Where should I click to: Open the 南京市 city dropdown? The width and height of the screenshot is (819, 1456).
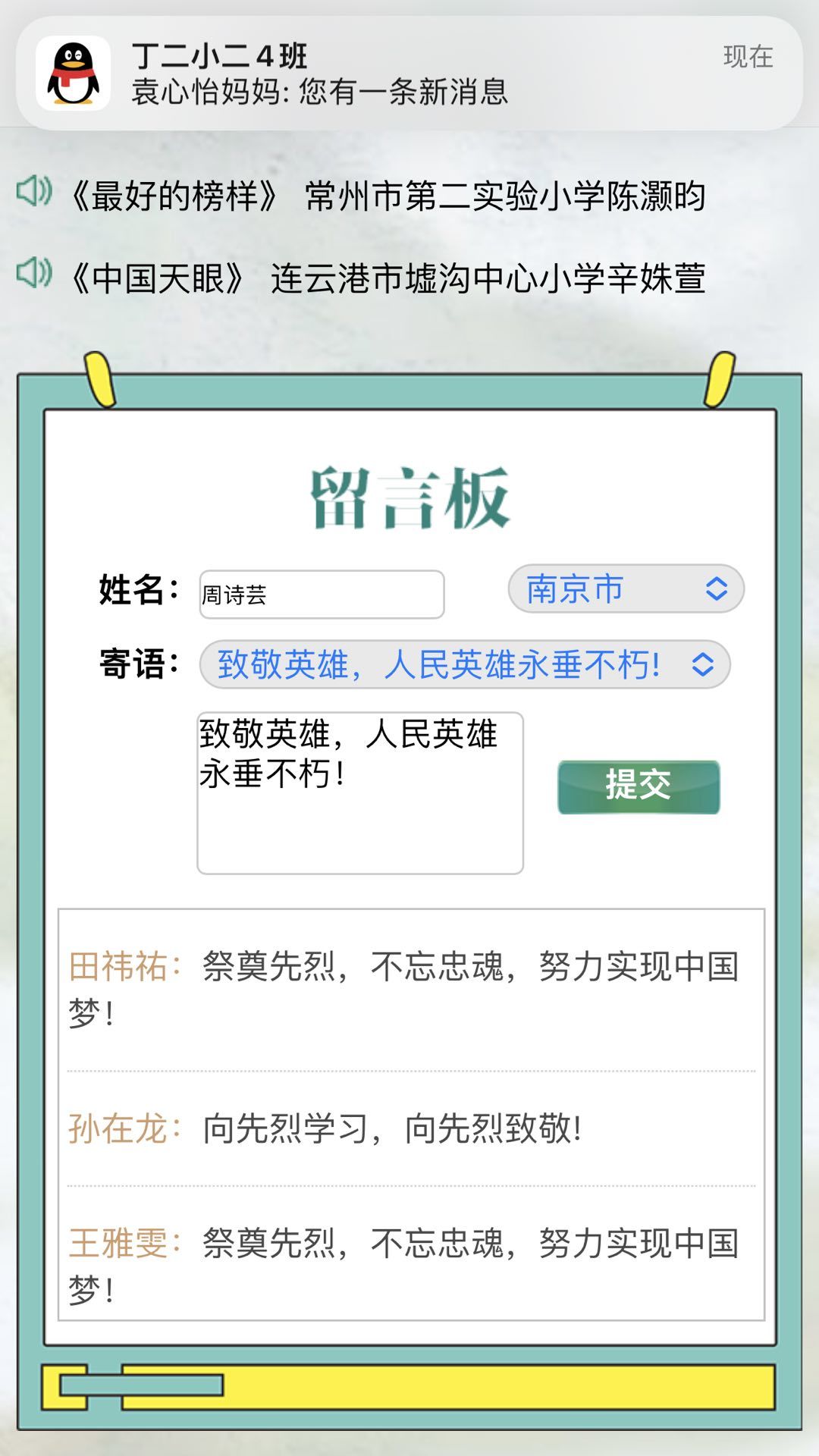click(626, 588)
